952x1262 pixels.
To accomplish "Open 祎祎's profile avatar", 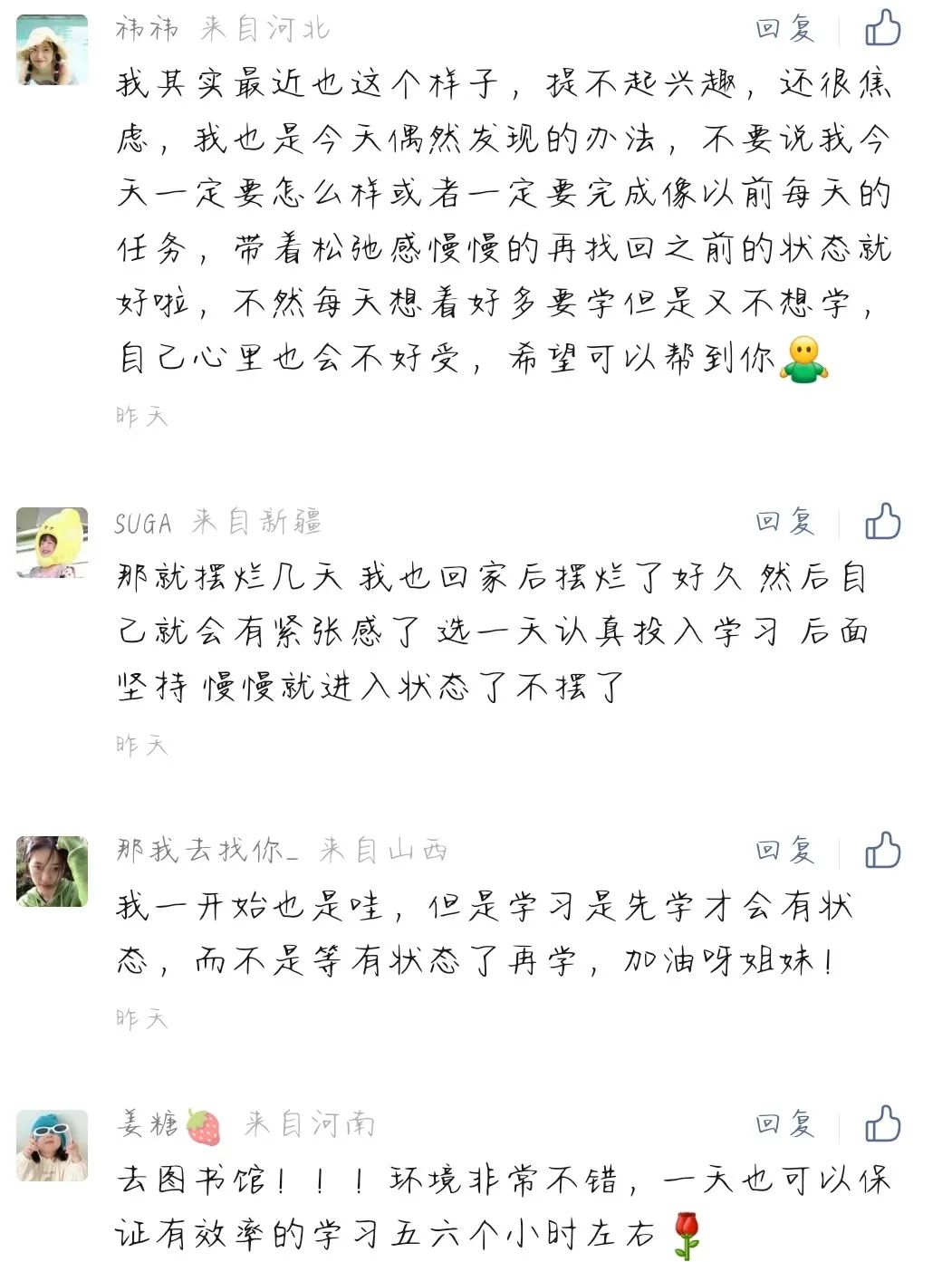I will pyautogui.click(x=53, y=50).
